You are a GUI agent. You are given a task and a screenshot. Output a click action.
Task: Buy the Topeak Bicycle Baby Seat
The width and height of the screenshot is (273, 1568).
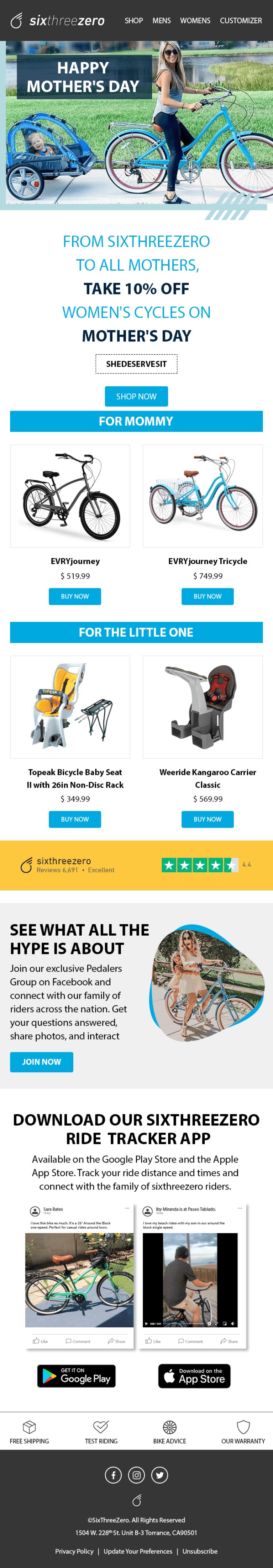[75, 819]
